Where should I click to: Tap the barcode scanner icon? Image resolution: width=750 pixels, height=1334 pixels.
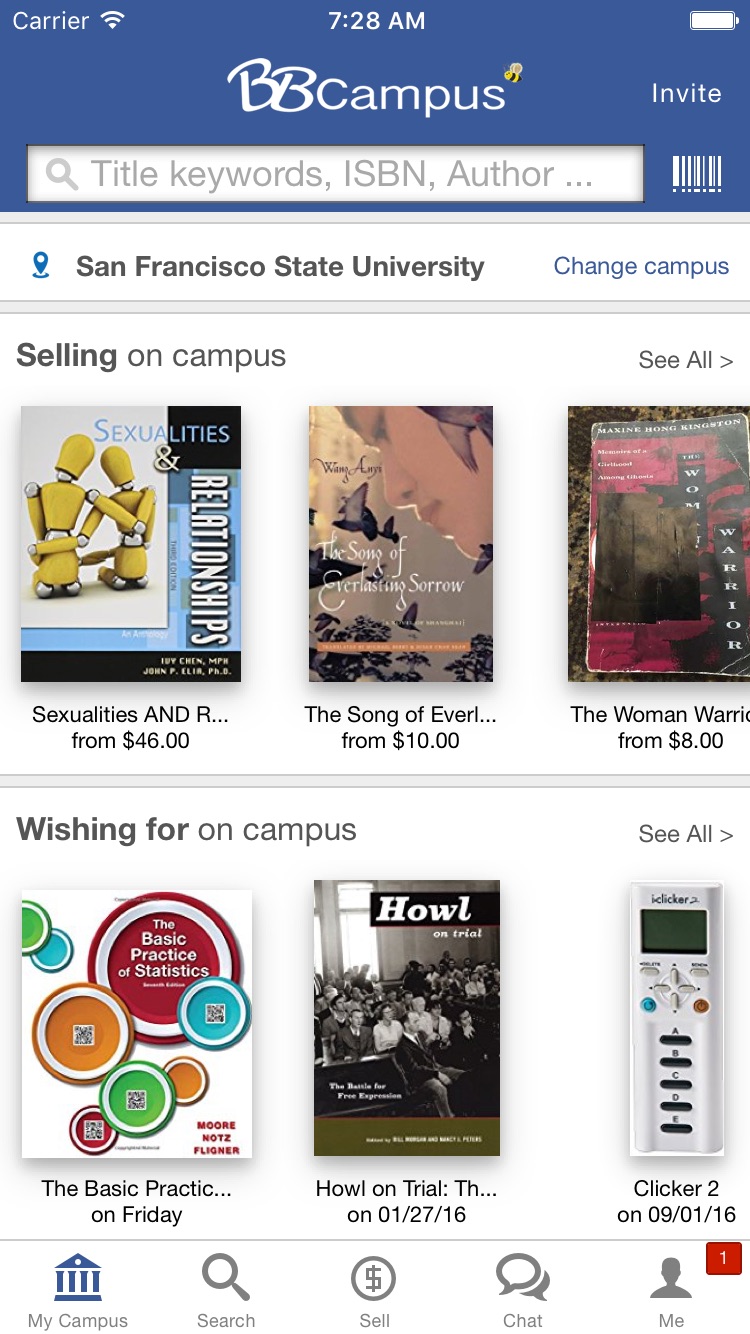(695, 172)
